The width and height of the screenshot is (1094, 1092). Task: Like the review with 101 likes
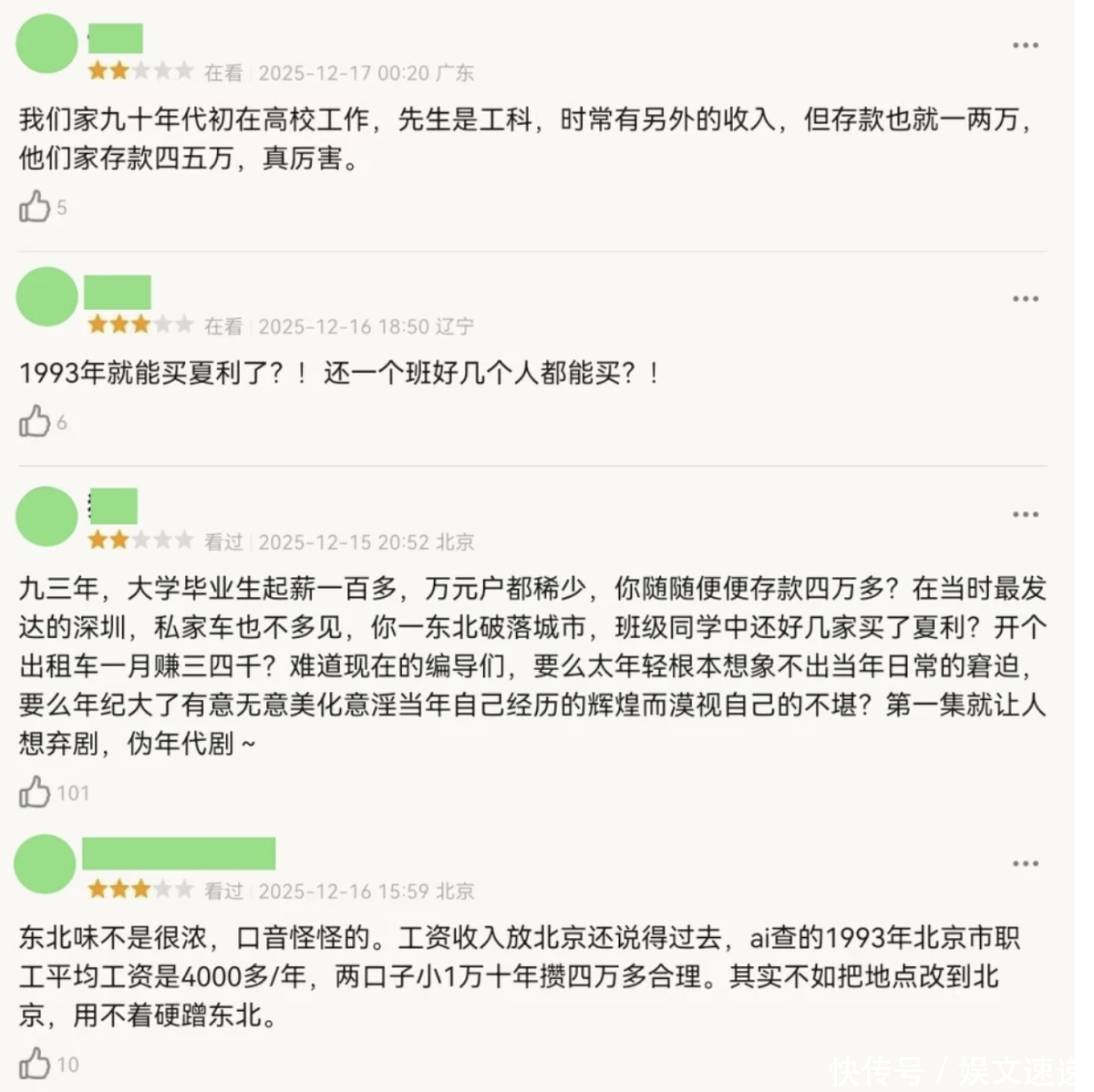point(36,792)
